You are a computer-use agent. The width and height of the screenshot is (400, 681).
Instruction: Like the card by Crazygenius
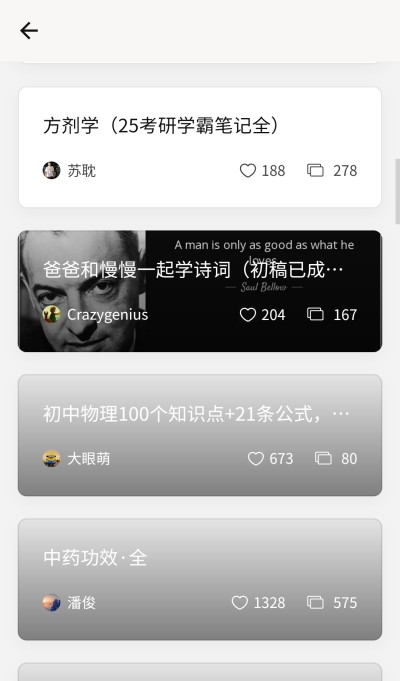click(x=248, y=315)
